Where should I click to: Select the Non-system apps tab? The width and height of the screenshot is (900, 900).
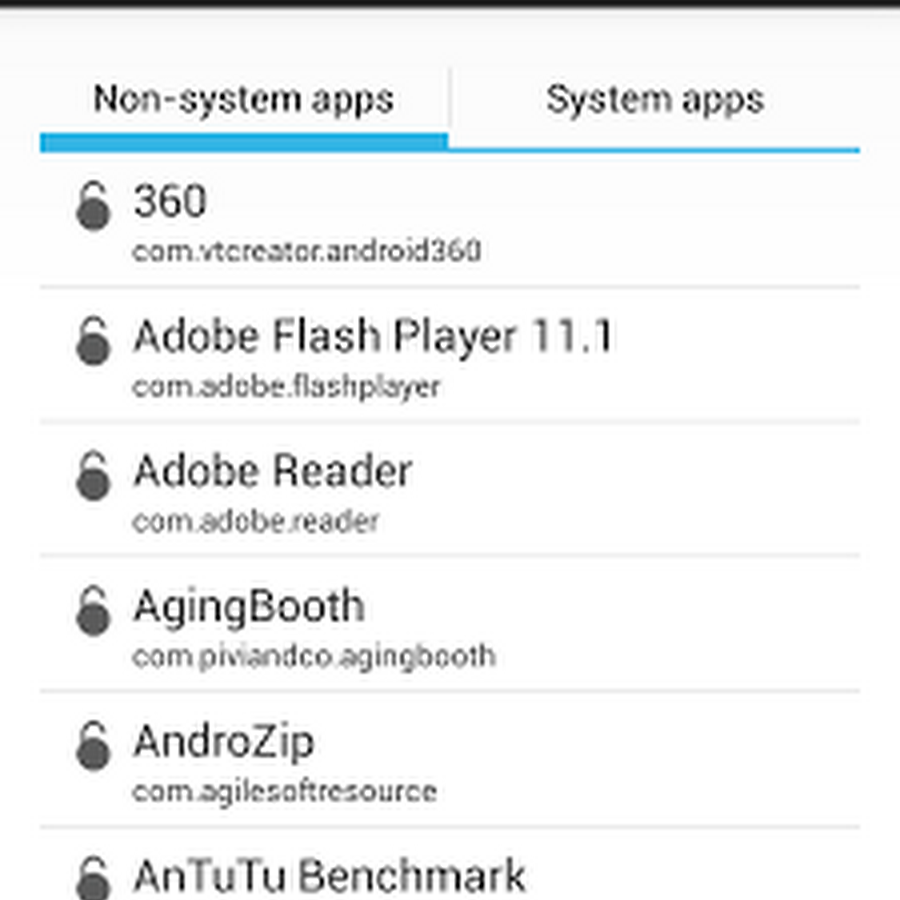[243, 100]
